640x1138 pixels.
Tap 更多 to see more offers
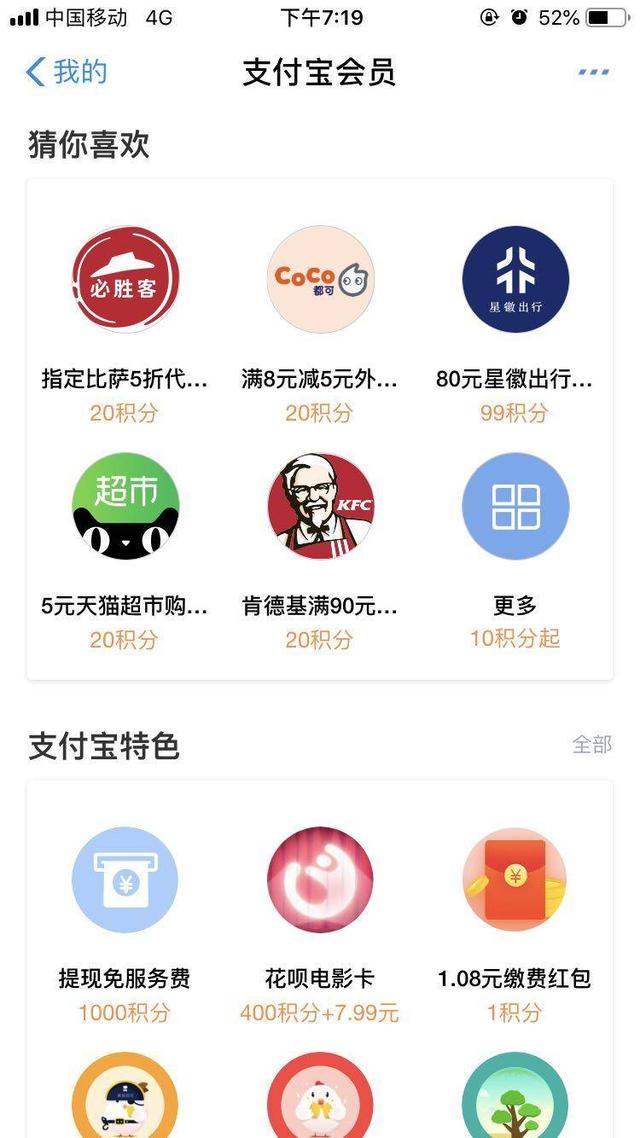pos(515,506)
